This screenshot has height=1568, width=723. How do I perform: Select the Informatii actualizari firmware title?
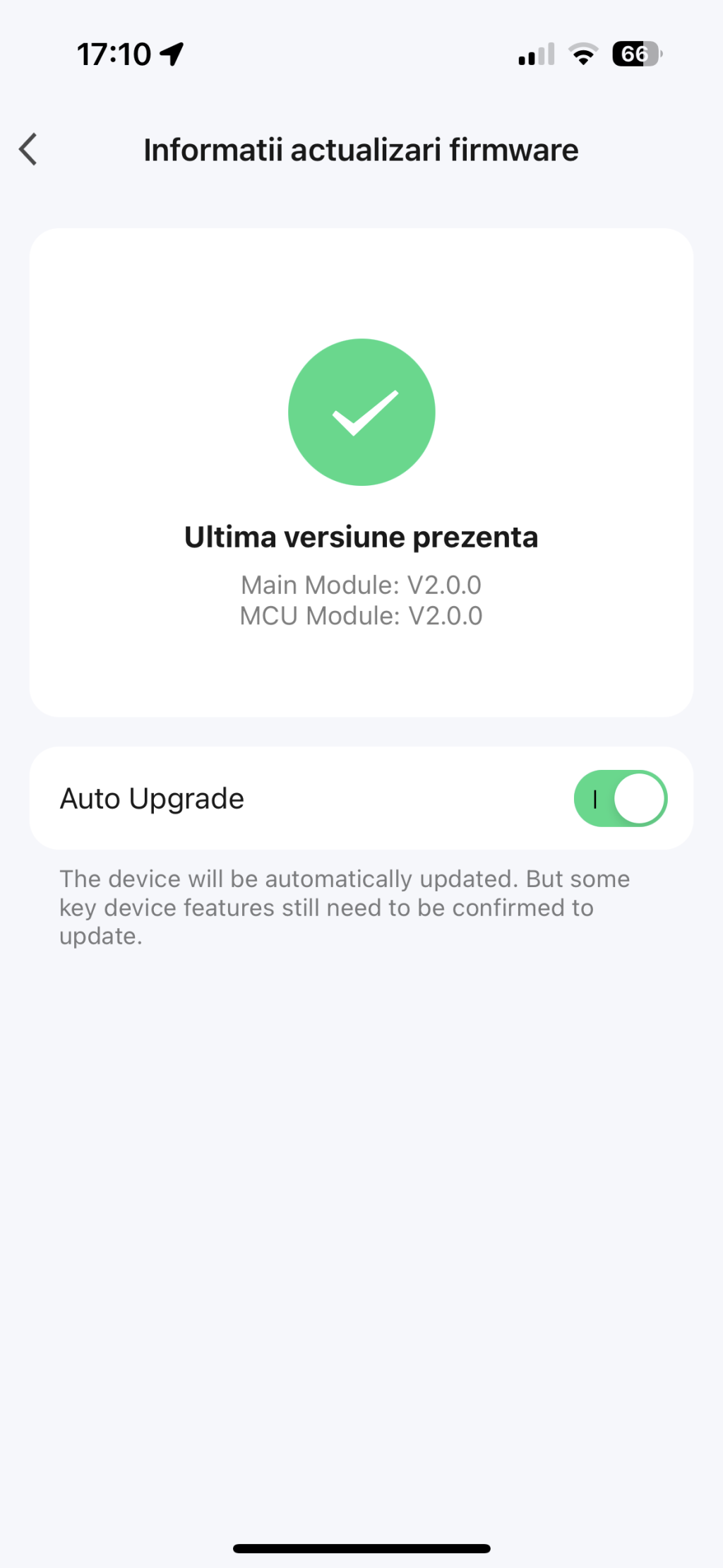pyautogui.click(x=361, y=150)
